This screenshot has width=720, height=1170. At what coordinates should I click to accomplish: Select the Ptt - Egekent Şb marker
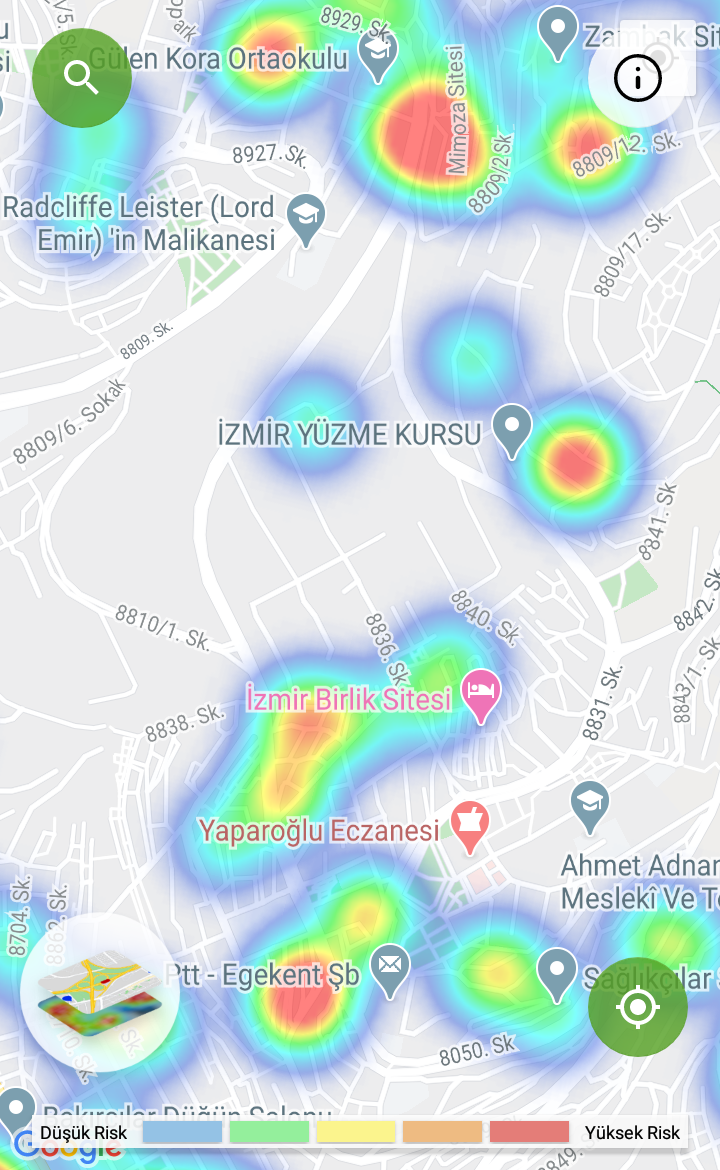(389, 968)
